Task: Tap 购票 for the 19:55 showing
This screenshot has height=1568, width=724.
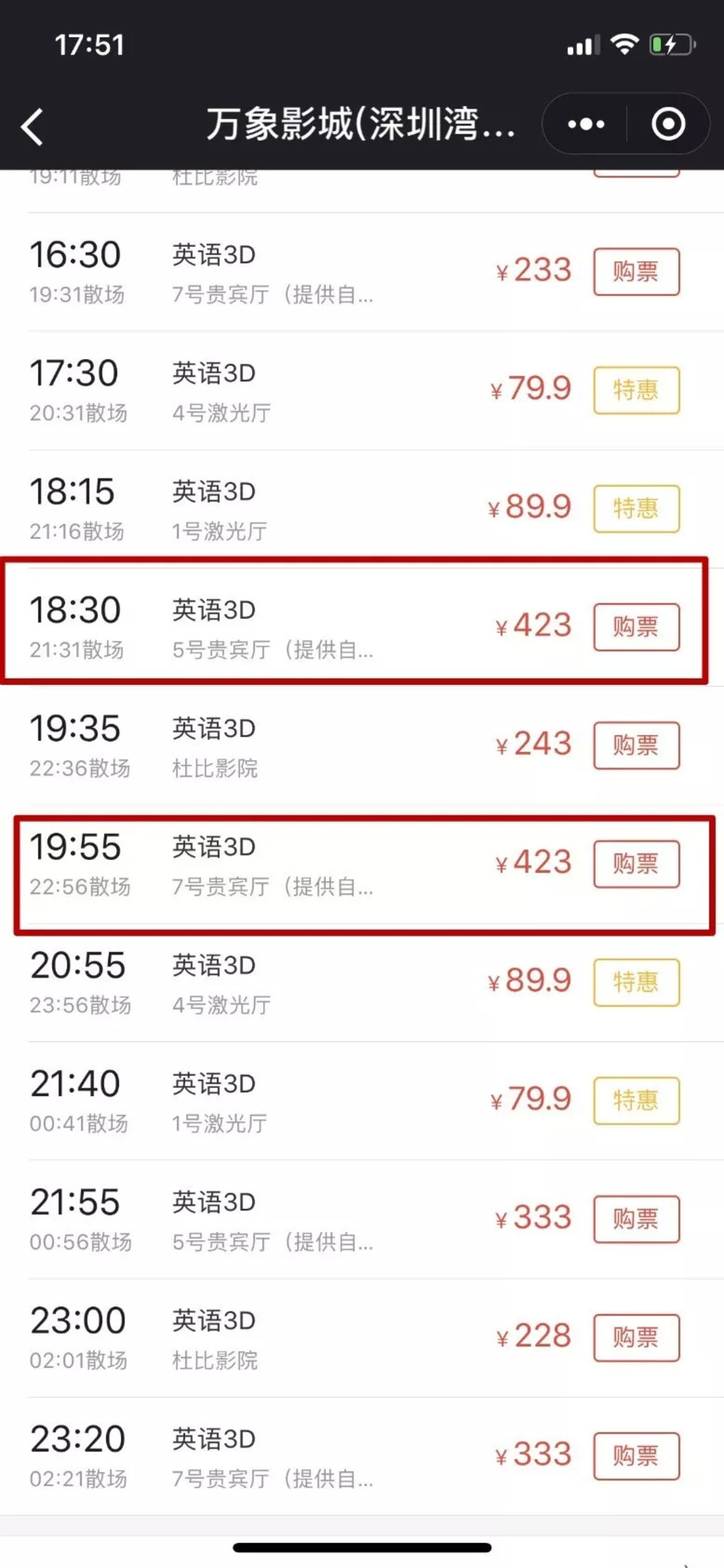Action: [636, 864]
